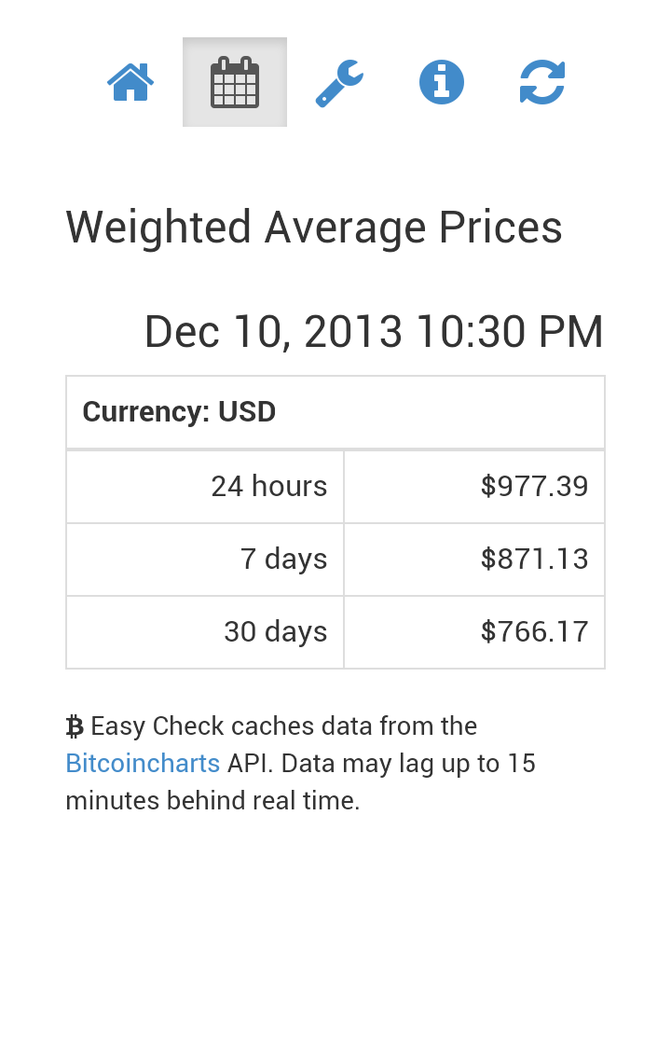
Task: Go to the home screen icon
Action: (x=131, y=83)
